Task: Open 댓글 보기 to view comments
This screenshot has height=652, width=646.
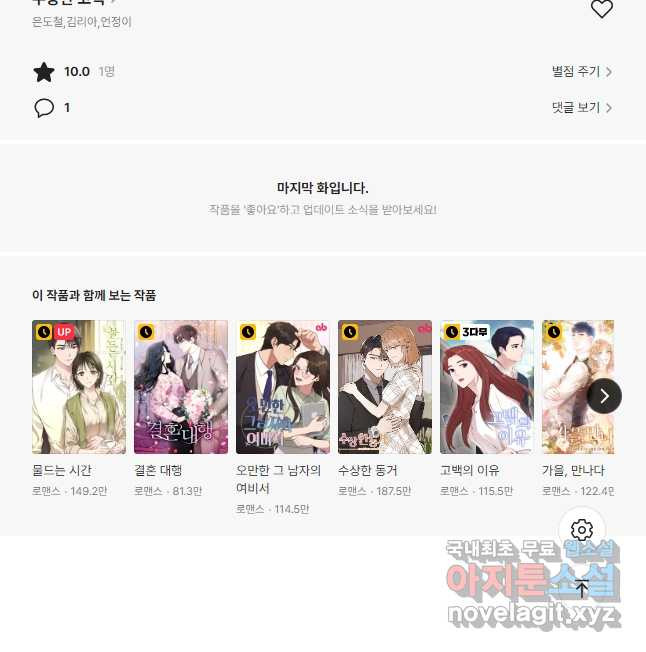Action: (x=581, y=108)
